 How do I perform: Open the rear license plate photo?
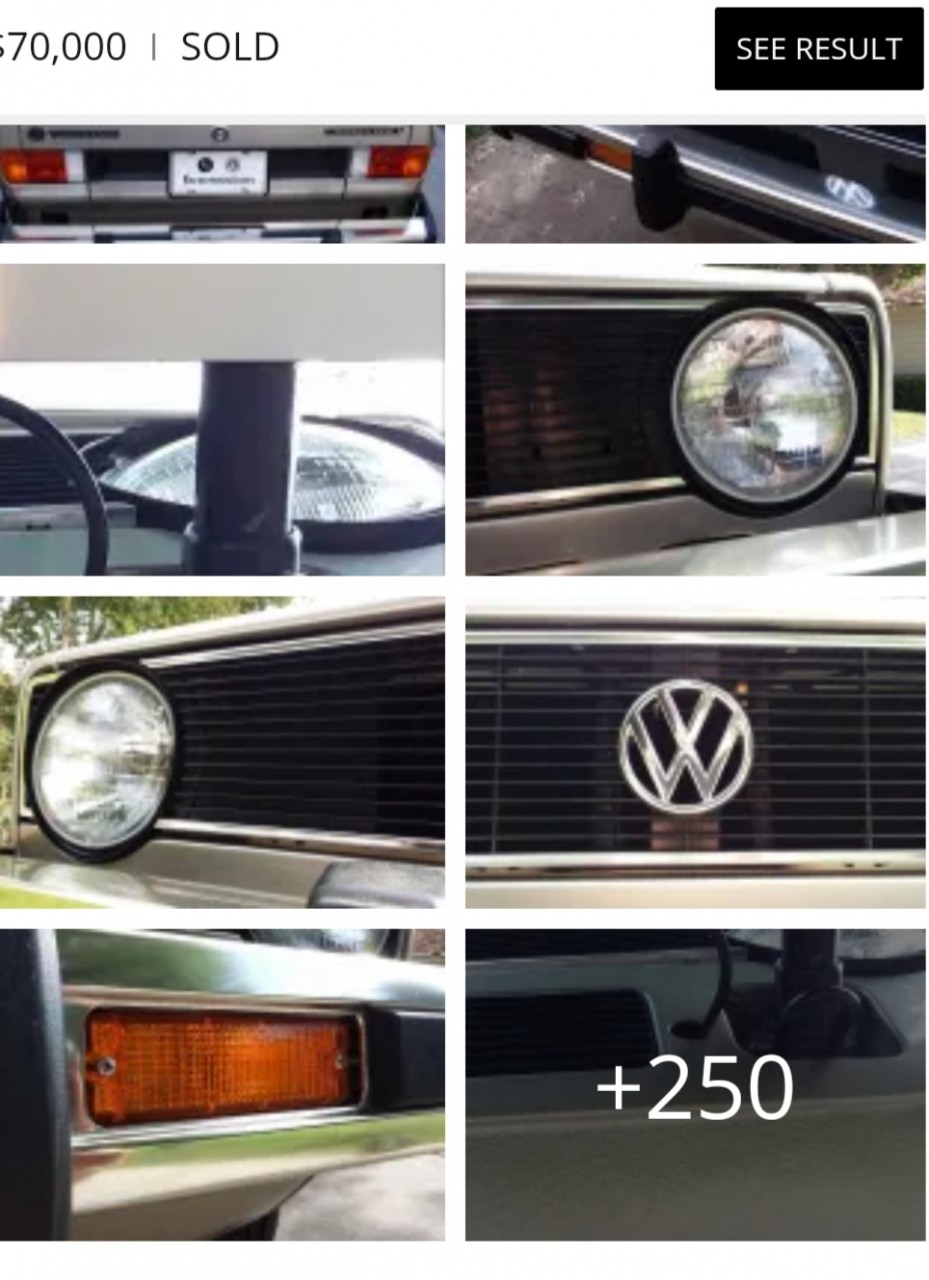tap(221, 183)
